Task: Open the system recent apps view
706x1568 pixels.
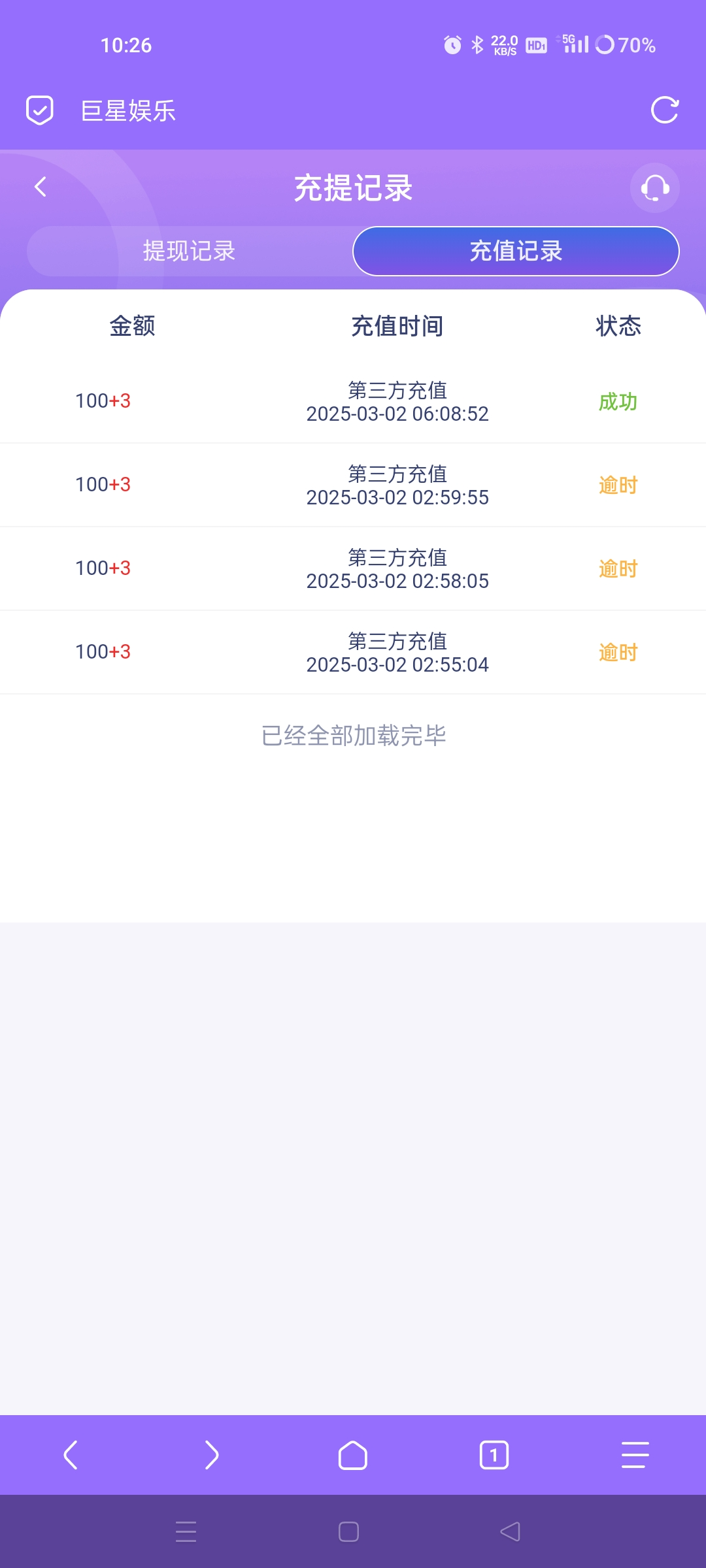Action: click(186, 1531)
